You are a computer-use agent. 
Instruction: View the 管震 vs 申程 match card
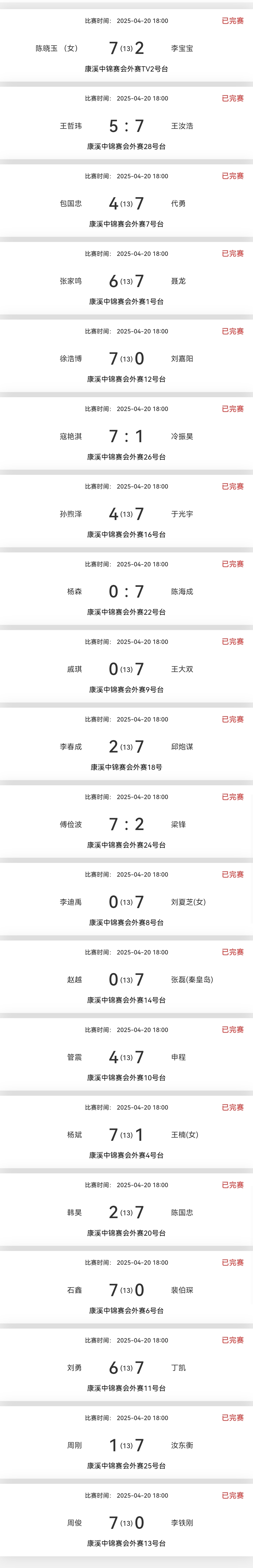(126, 1057)
